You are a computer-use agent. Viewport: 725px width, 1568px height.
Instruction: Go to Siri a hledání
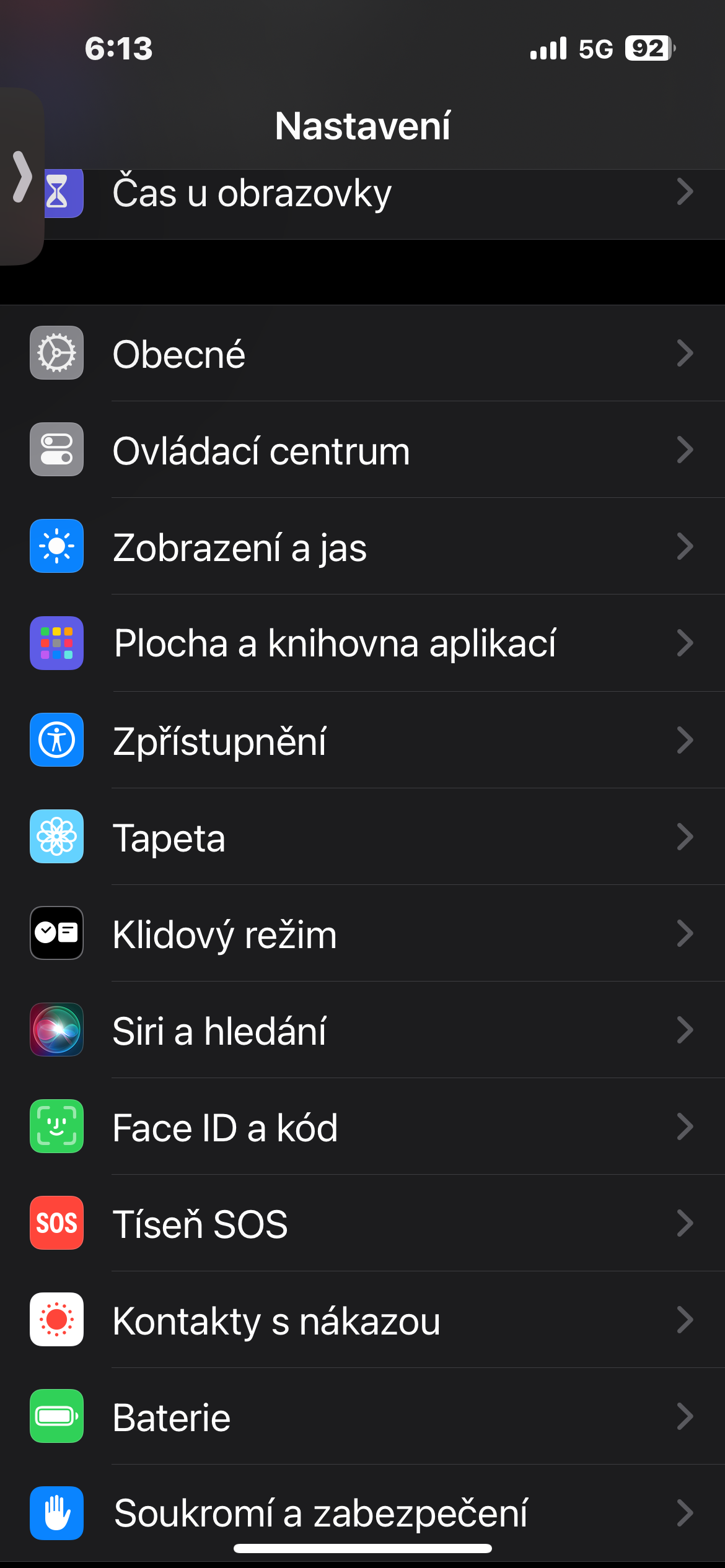pyautogui.click(x=372, y=1030)
